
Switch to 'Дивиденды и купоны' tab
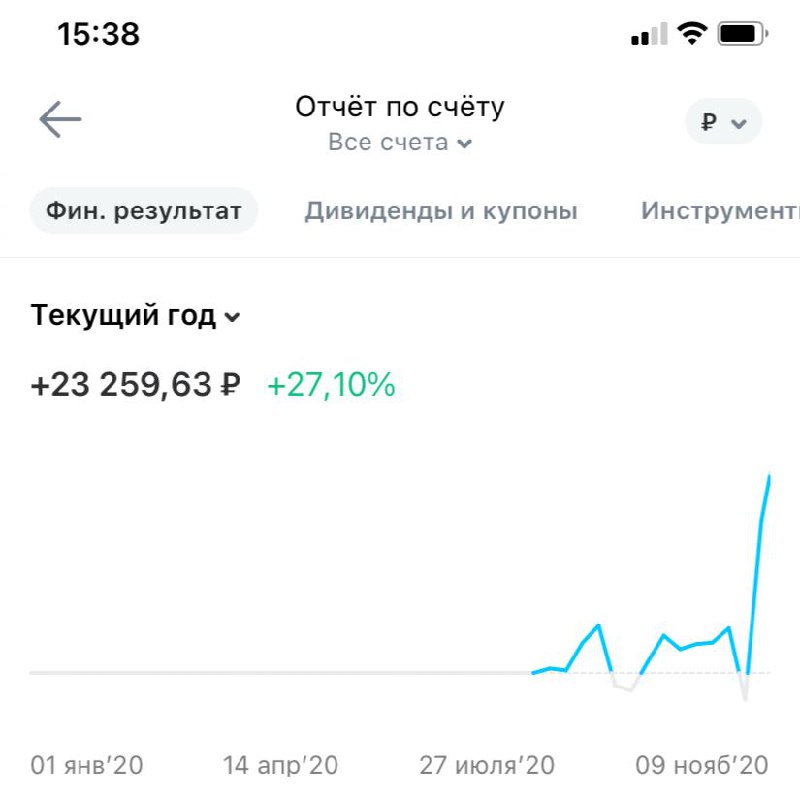click(441, 212)
